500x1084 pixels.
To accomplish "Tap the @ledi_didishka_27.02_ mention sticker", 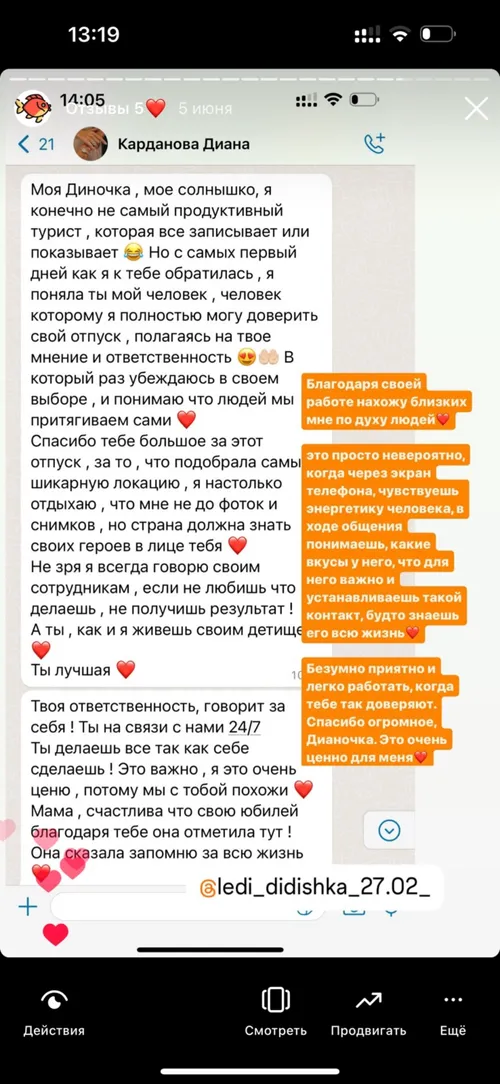I will coord(314,888).
